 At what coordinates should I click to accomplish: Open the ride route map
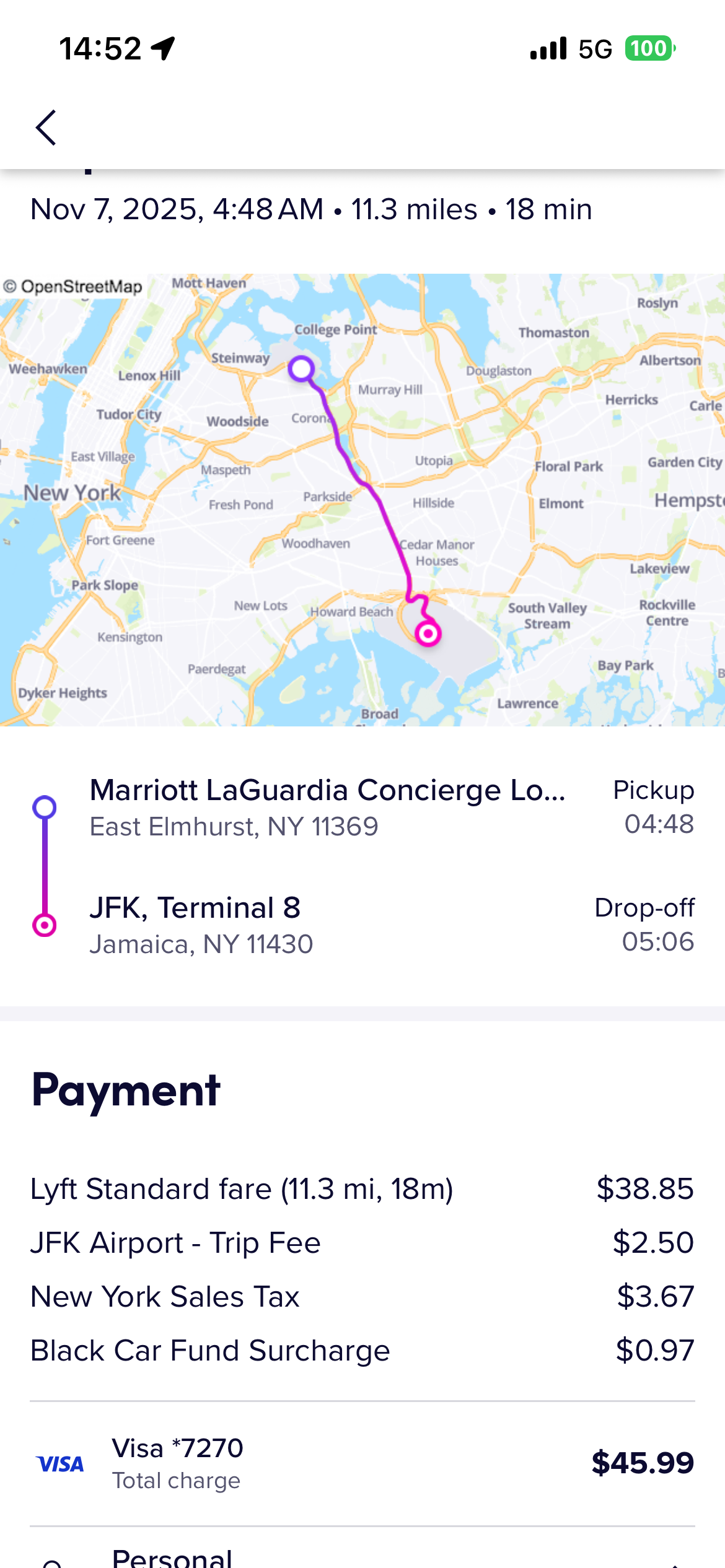(362, 499)
